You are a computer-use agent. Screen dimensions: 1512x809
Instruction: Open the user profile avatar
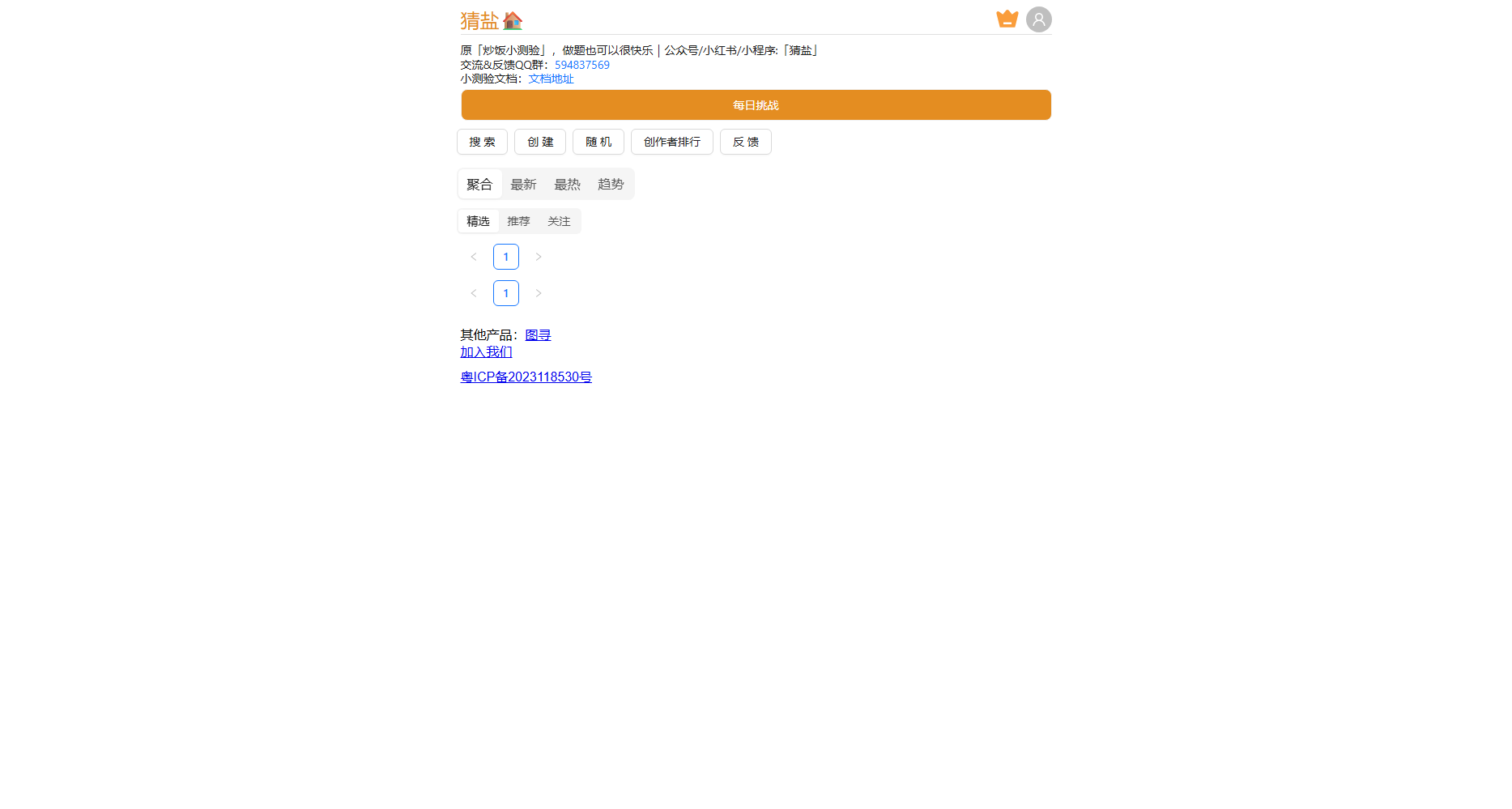[x=1038, y=19]
